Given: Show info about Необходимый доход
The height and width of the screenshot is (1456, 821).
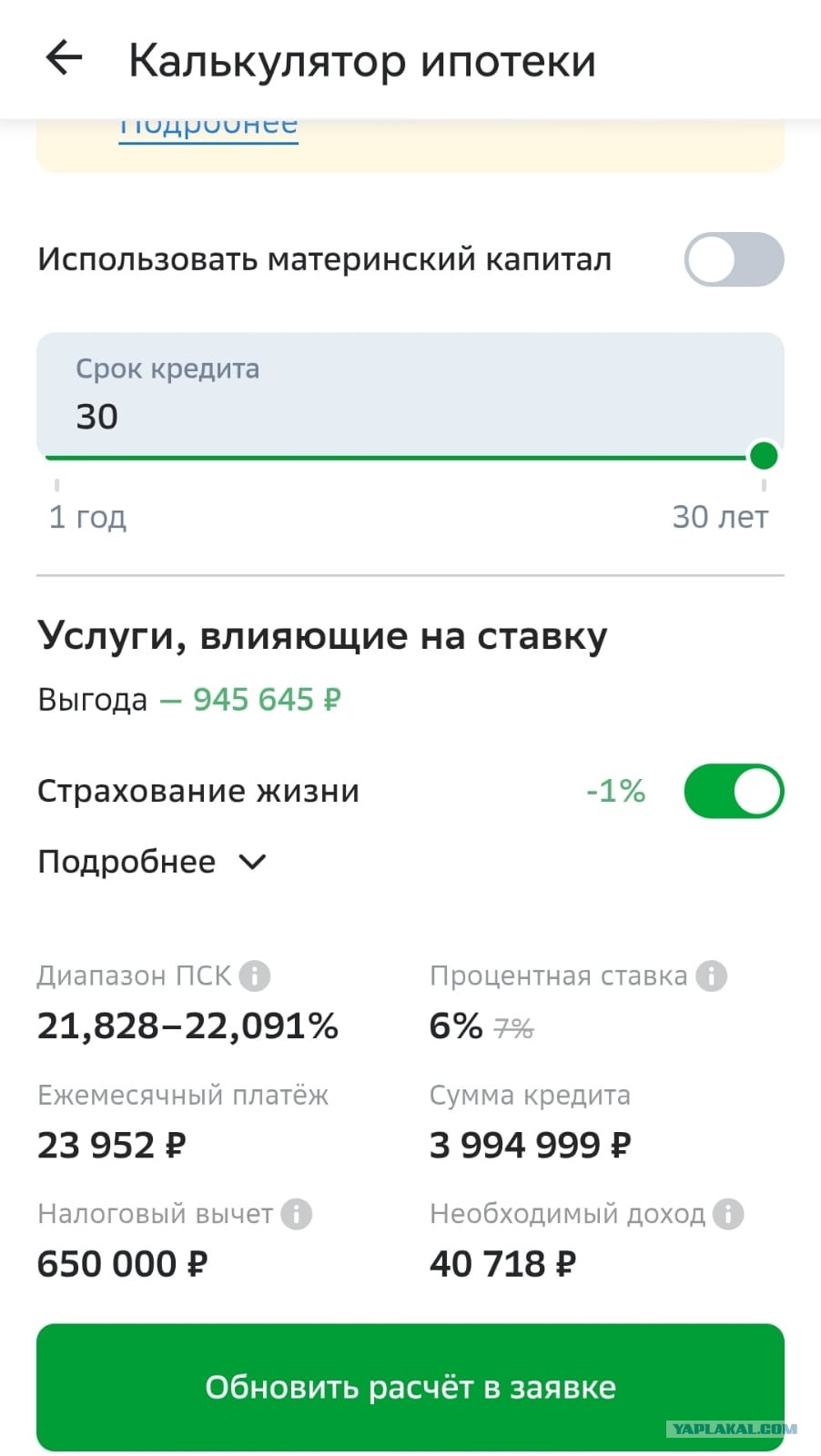Looking at the screenshot, I should 728,1214.
